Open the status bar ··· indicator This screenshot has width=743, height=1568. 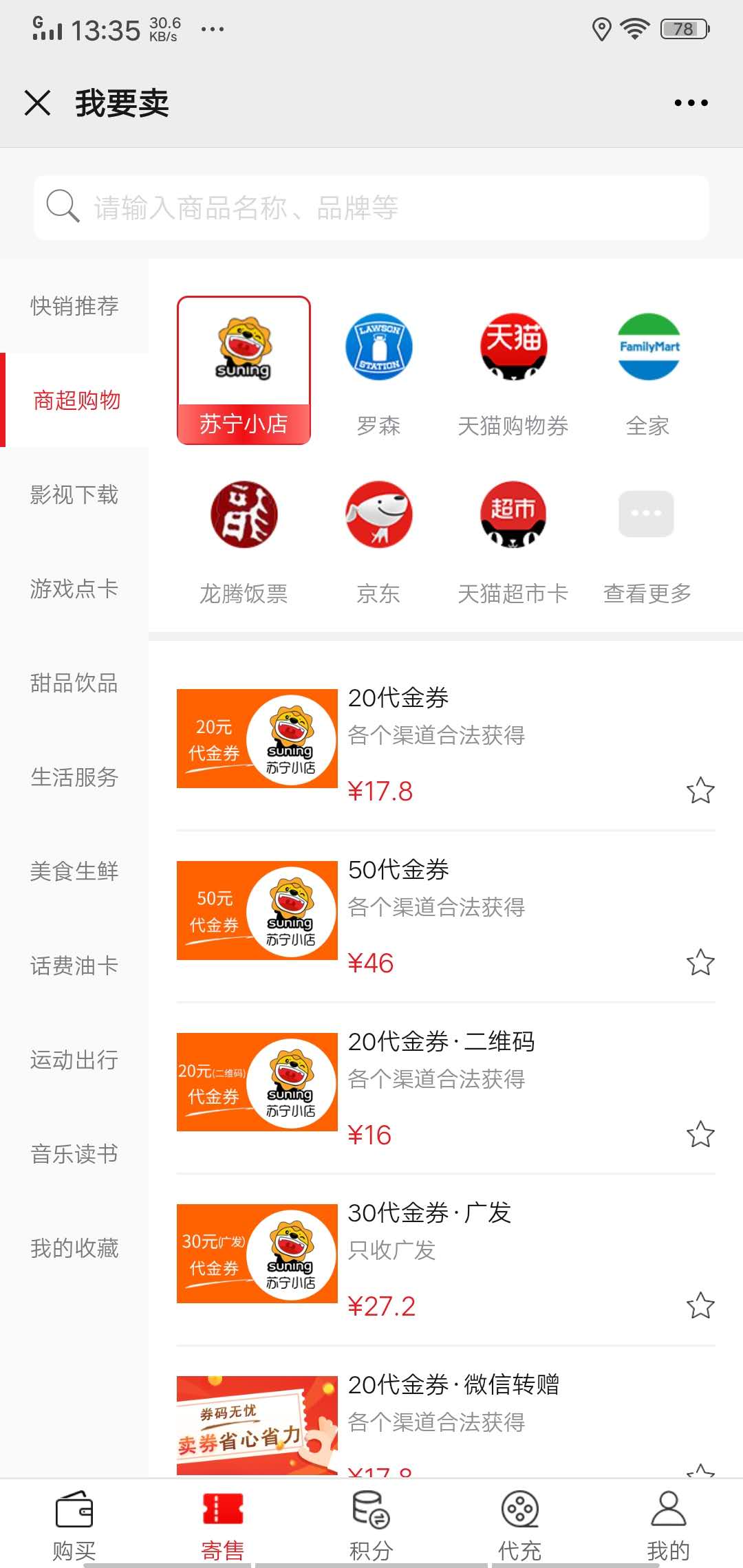click(213, 29)
